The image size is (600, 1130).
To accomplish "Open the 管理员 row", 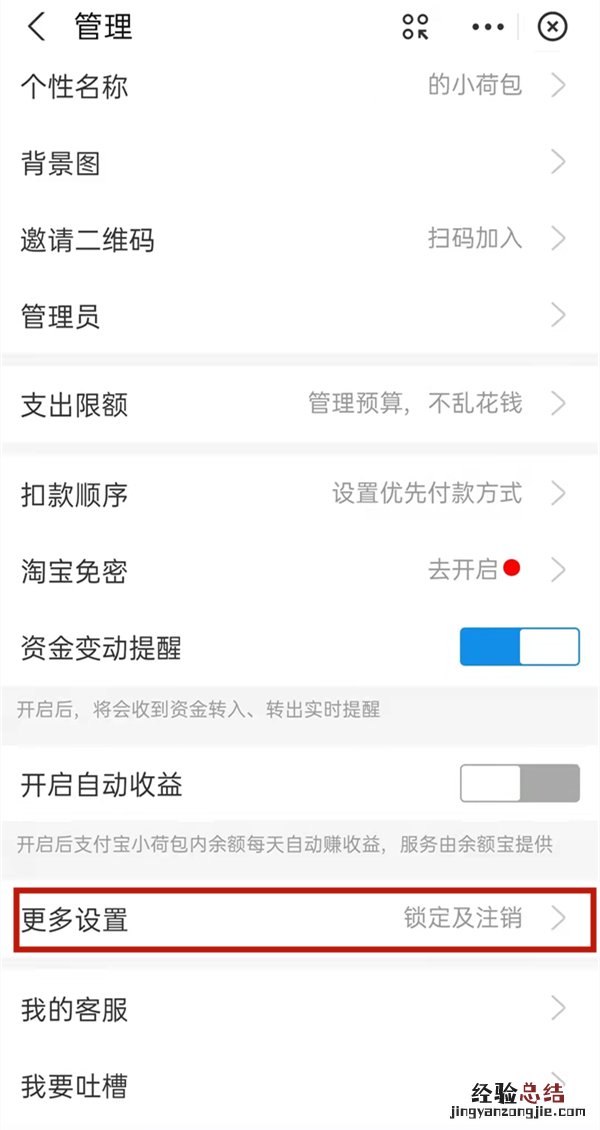I will (x=300, y=317).
